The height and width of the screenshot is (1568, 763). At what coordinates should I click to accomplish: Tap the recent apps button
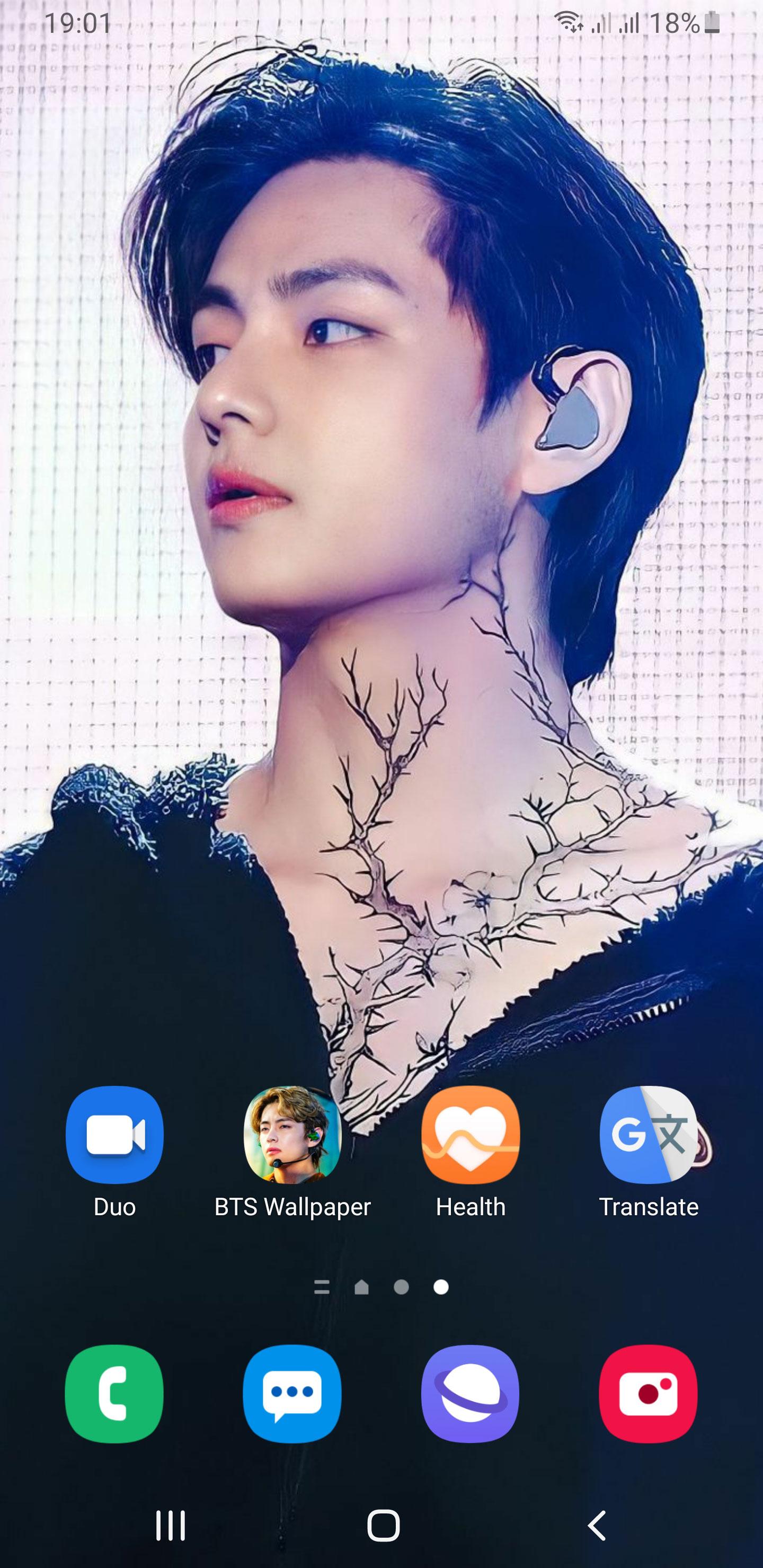tap(171, 1526)
